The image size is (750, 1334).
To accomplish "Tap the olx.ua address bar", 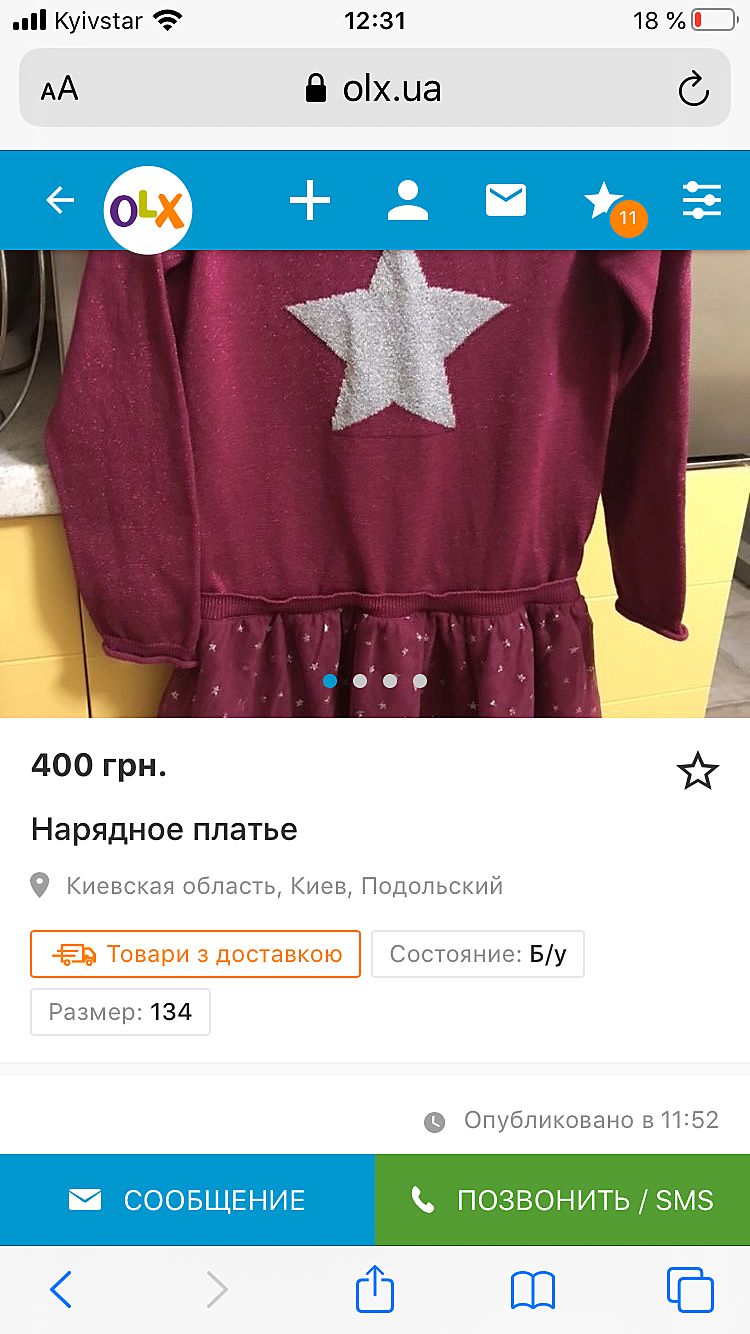I will pos(375,89).
